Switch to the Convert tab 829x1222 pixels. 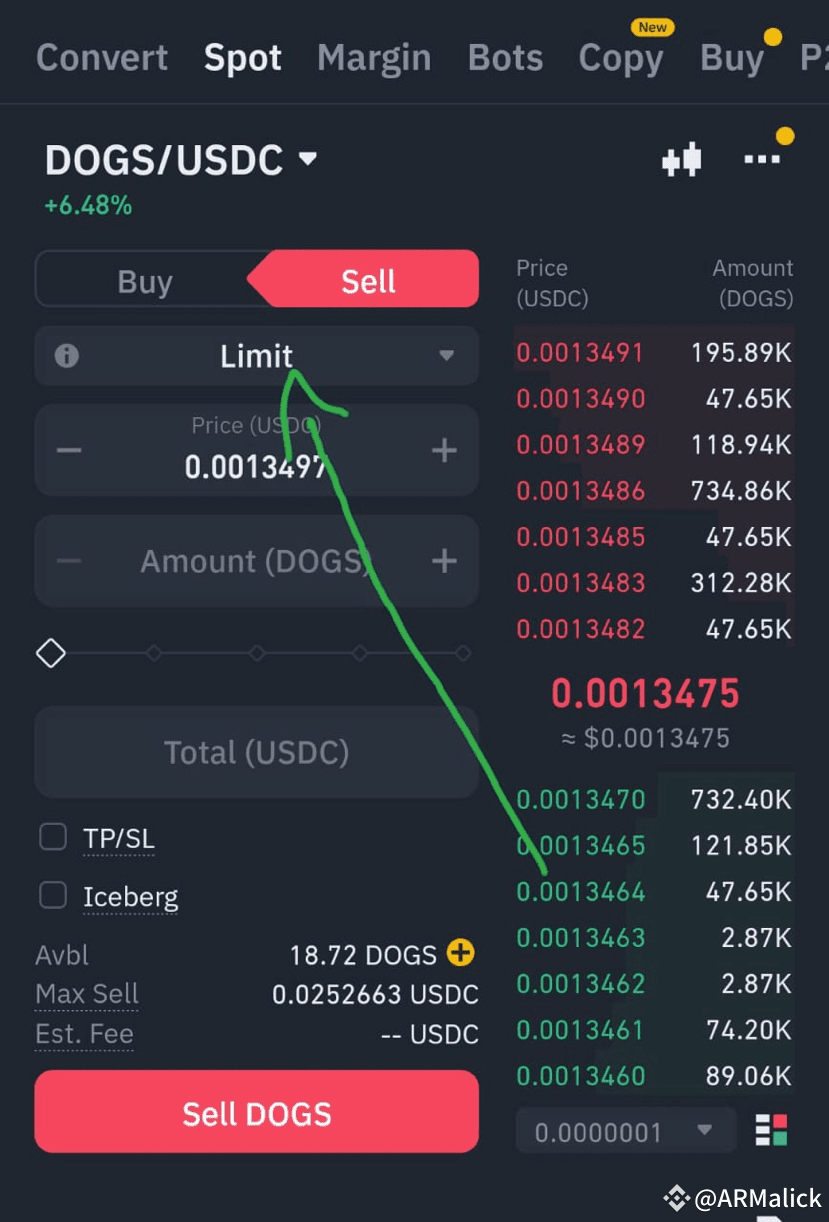[x=102, y=58]
